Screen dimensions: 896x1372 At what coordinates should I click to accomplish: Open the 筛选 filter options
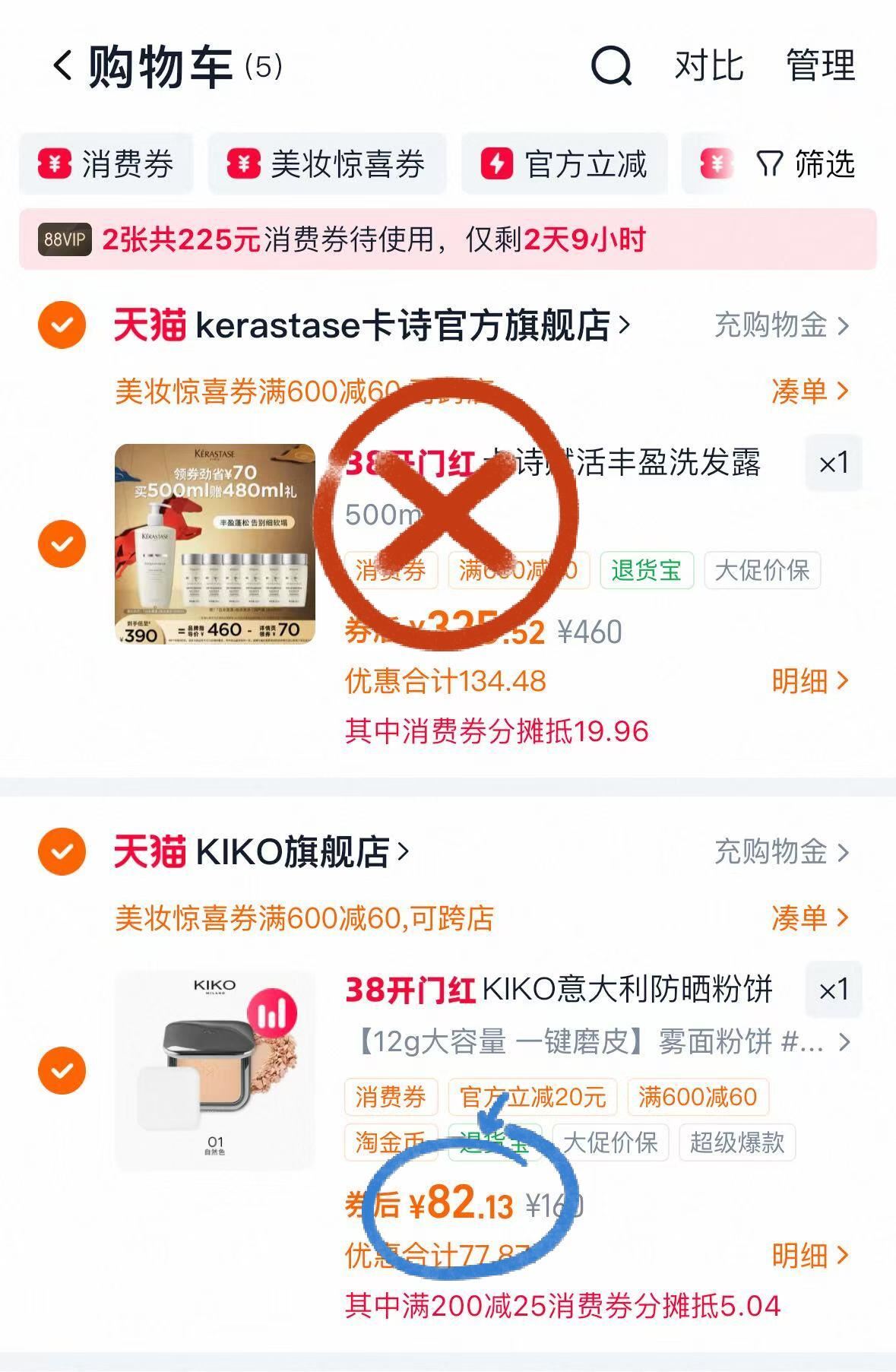click(806, 164)
